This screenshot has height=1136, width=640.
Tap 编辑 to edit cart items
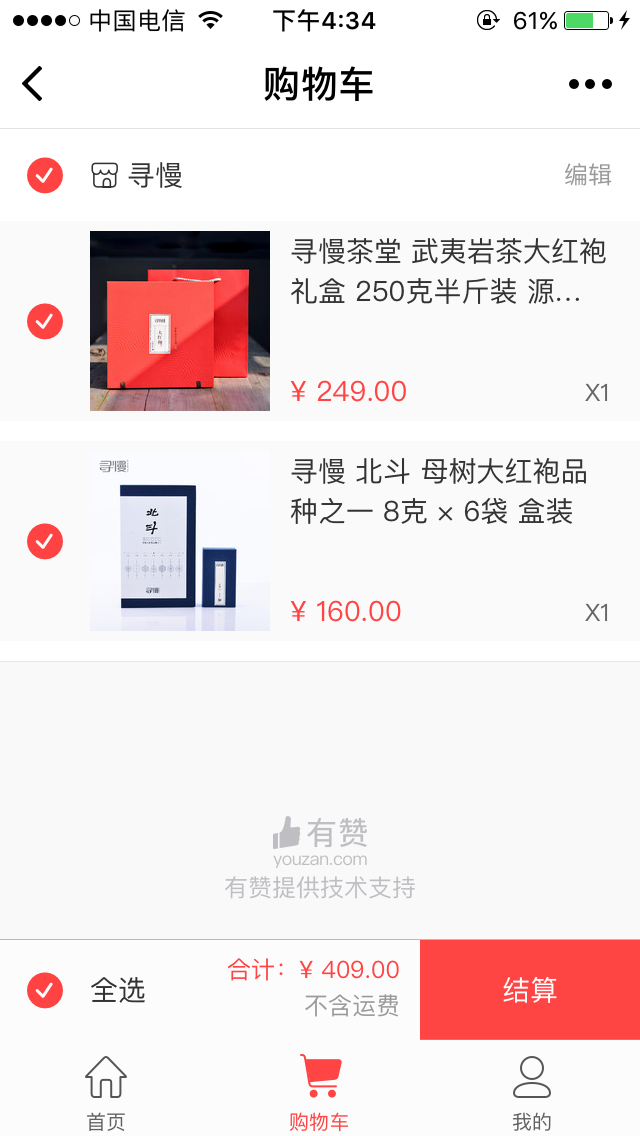click(x=588, y=175)
